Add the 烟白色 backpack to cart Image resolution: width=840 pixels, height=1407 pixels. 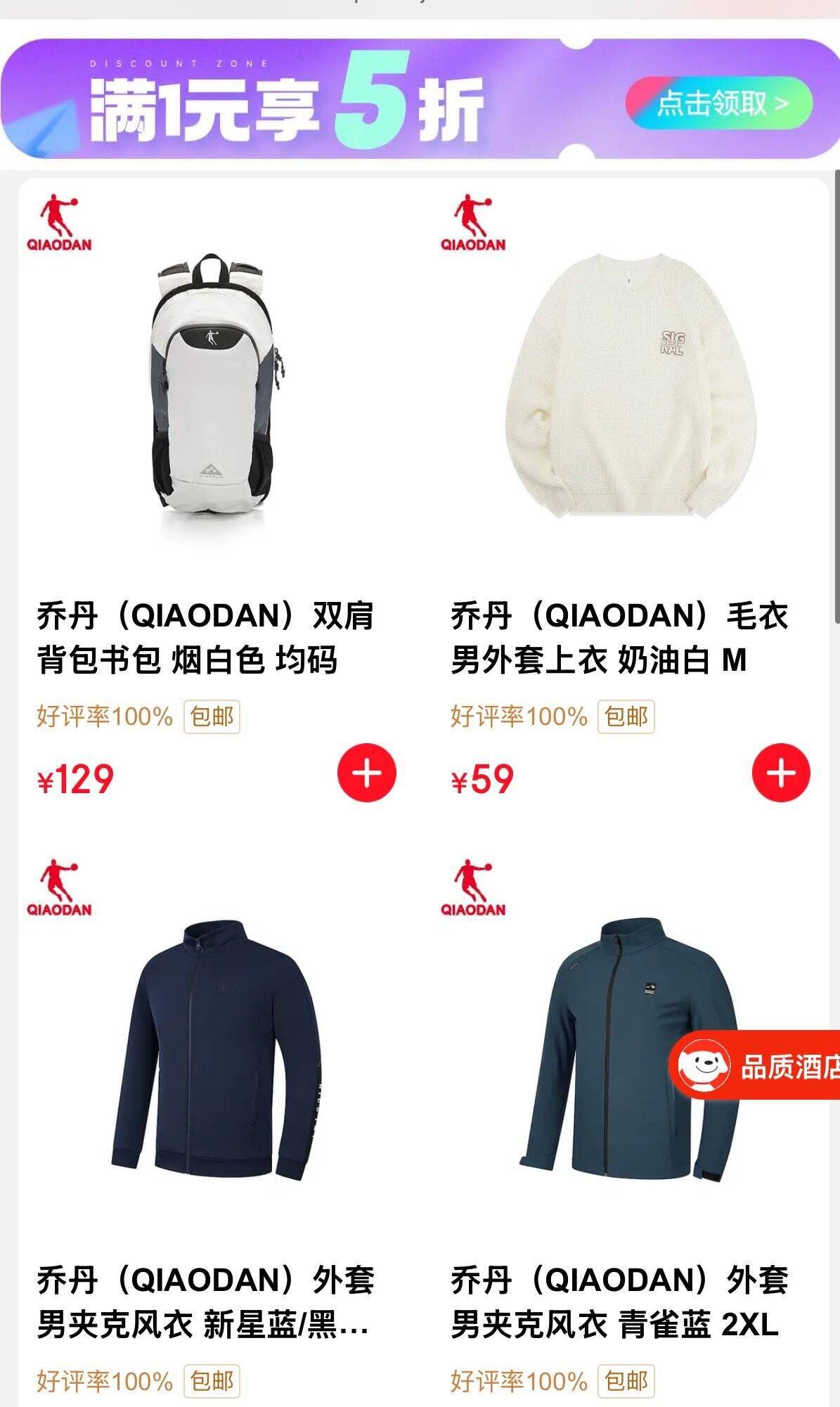pos(366,772)
